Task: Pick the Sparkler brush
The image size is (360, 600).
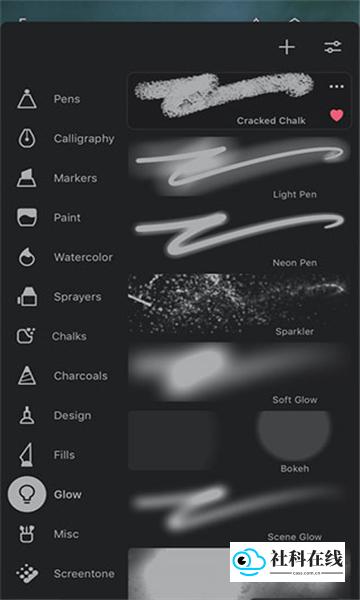Action: click(239, 307)
